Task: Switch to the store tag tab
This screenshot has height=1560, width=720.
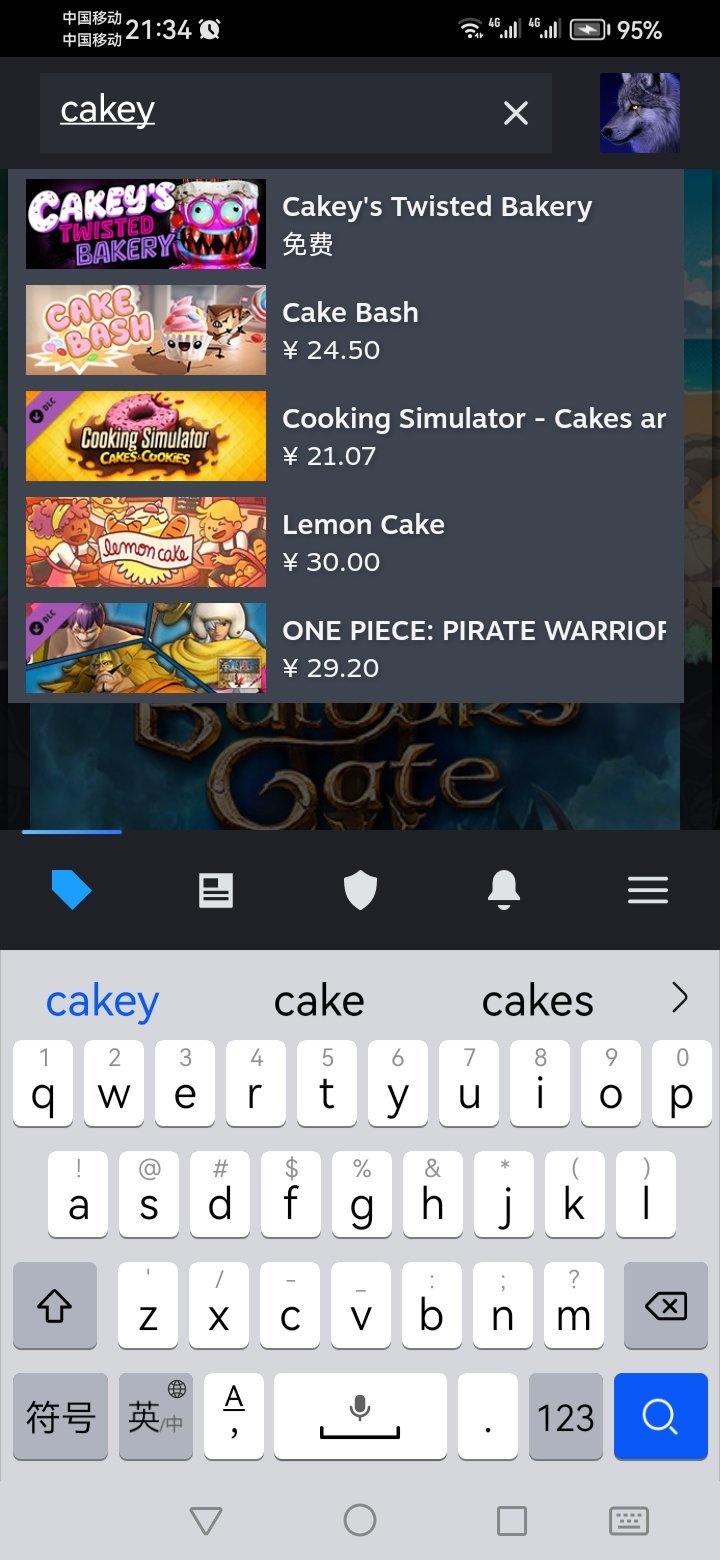Action: (x=71, y=889)
